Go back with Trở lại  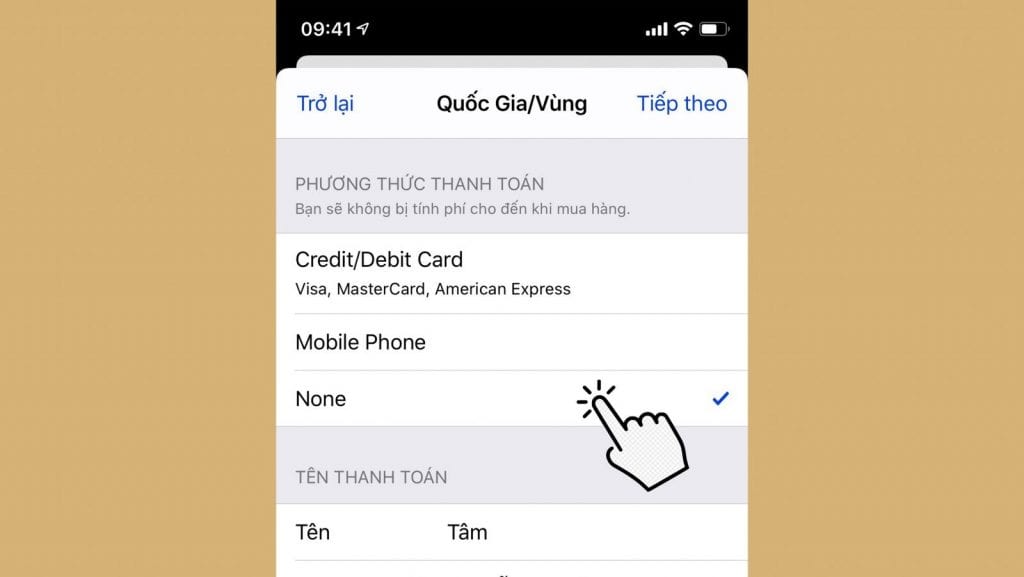325,104
